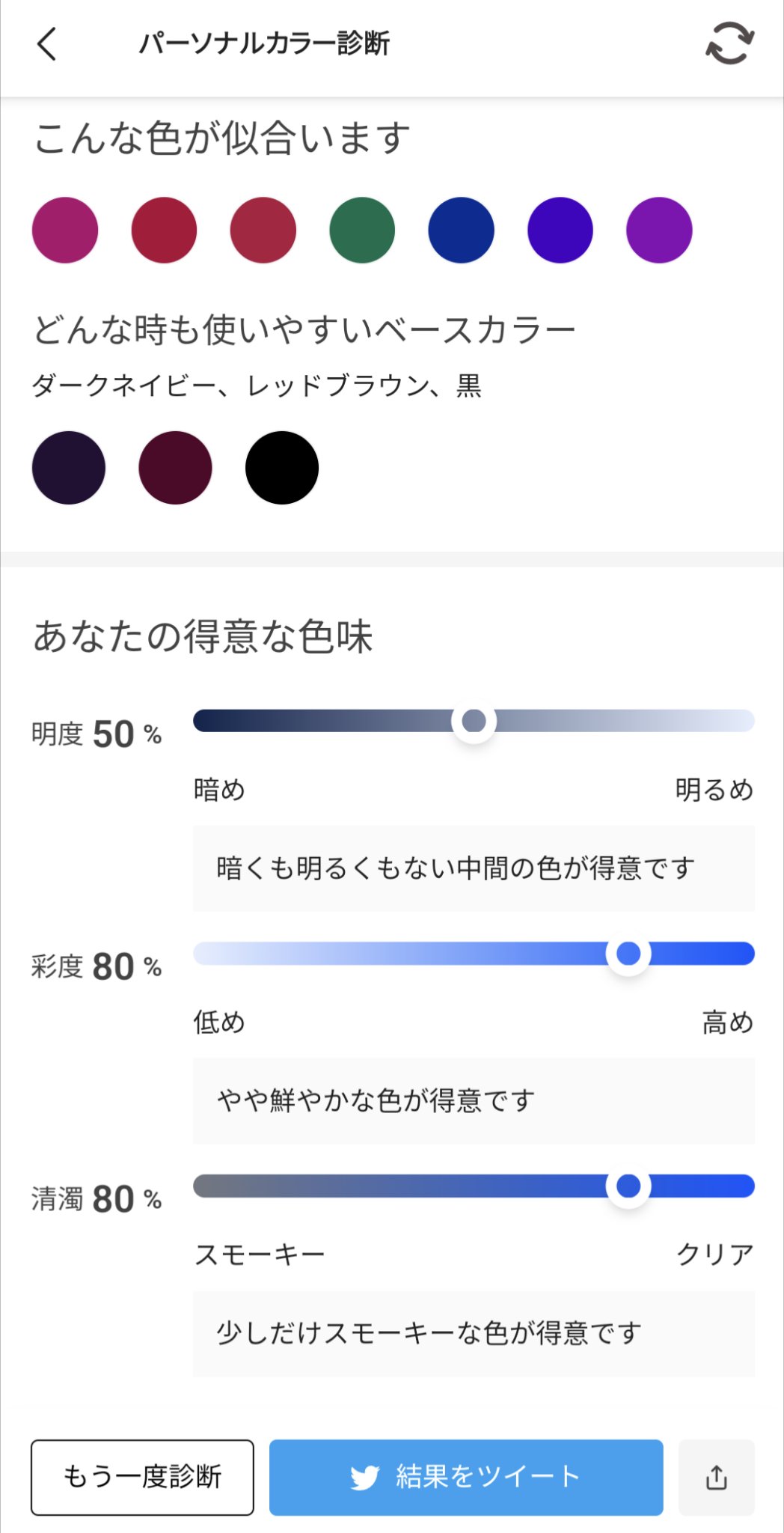This screenshot has width=784, height=1533.
Task: Tap the Twitter bird icon on tweet button
Action: point(364,1475)
